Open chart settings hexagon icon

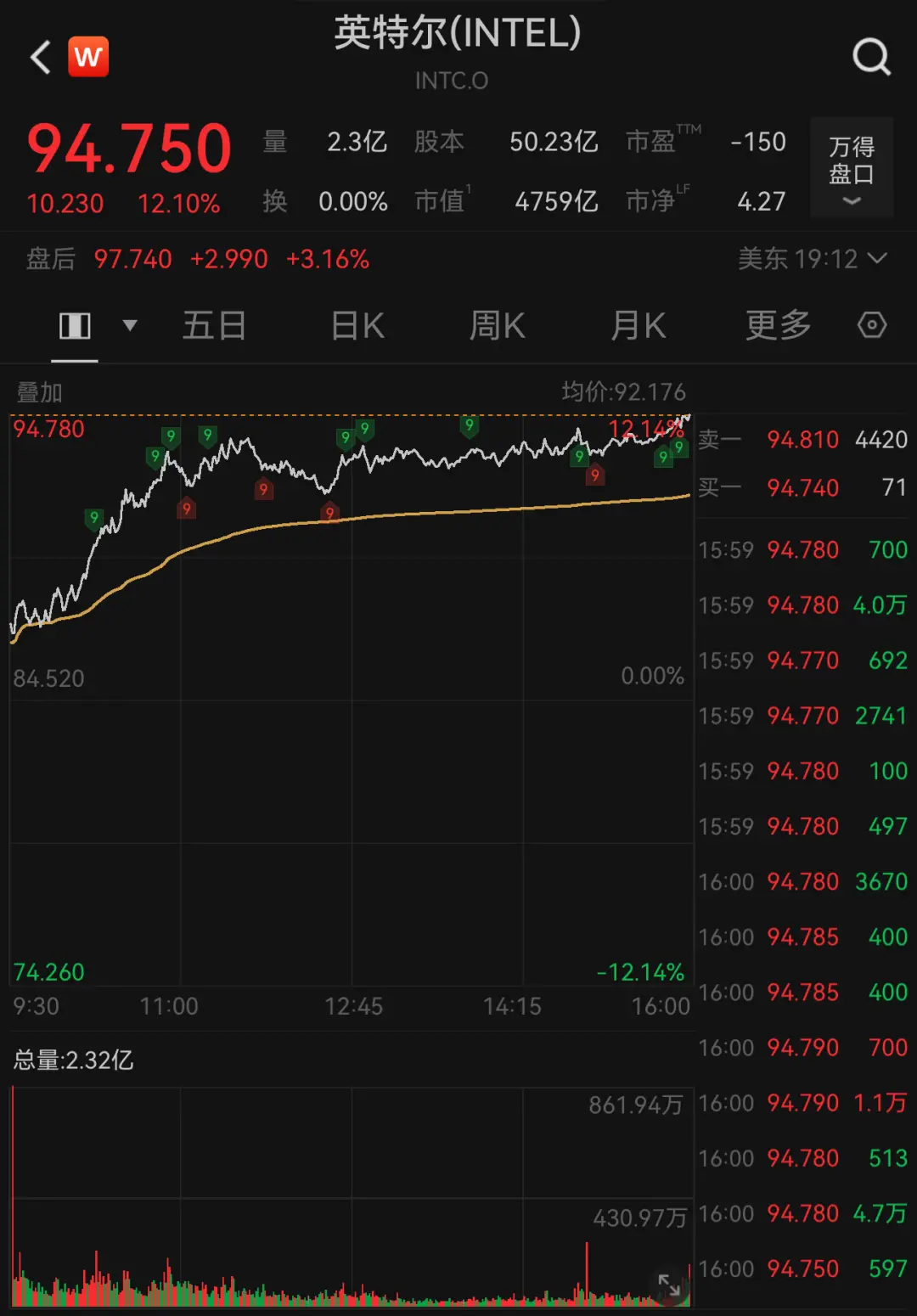[872, 325]
